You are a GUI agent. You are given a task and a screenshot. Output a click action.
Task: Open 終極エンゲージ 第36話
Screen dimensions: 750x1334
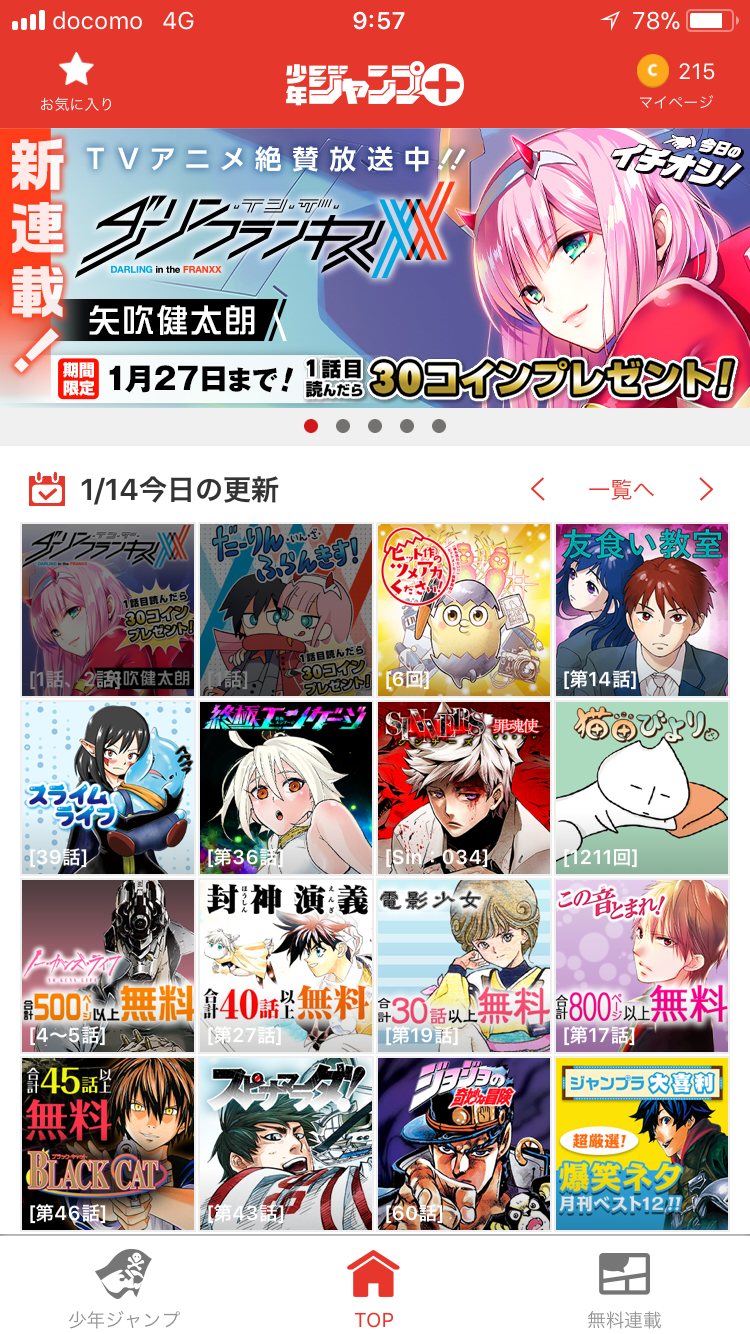[x=286, y=787]
